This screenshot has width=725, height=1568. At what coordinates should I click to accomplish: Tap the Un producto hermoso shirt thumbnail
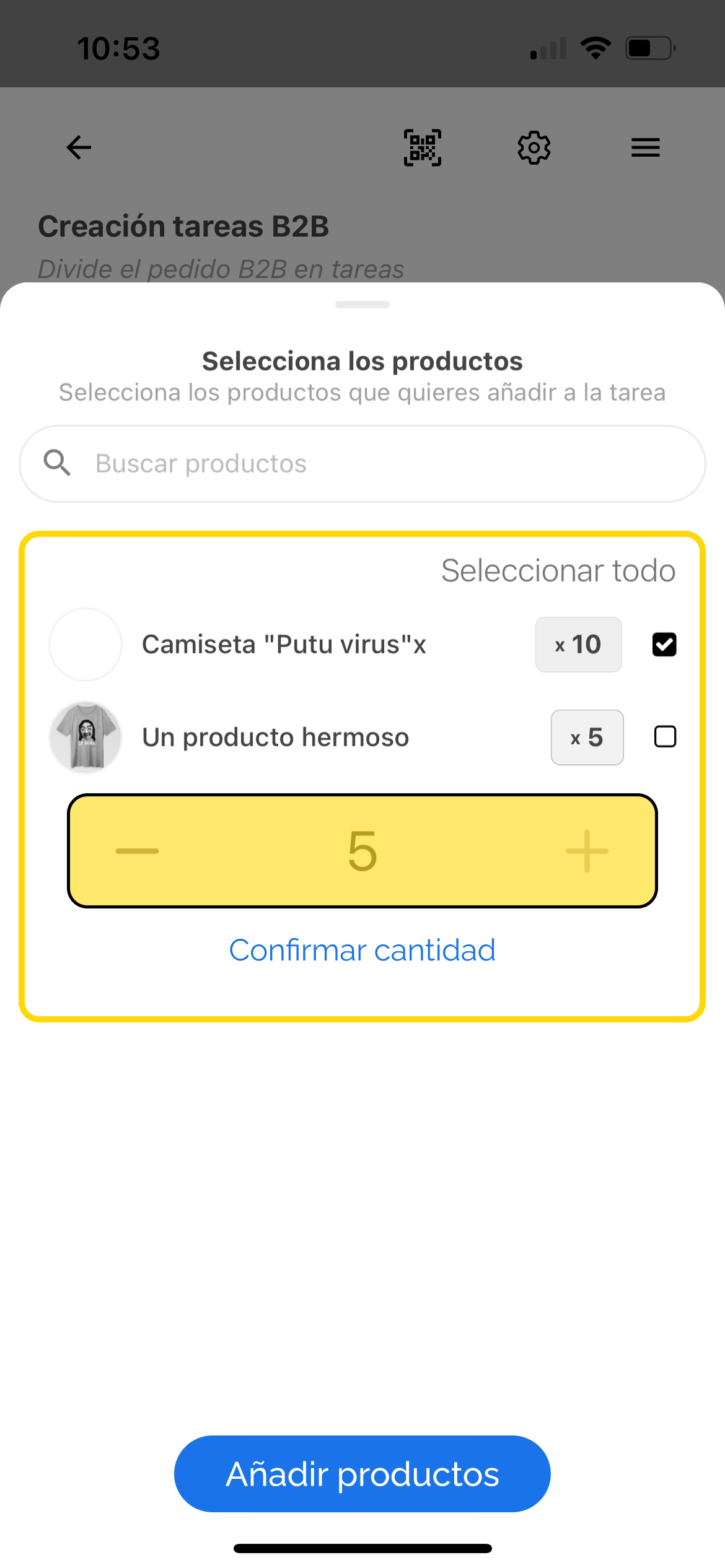tap(85, 737)
